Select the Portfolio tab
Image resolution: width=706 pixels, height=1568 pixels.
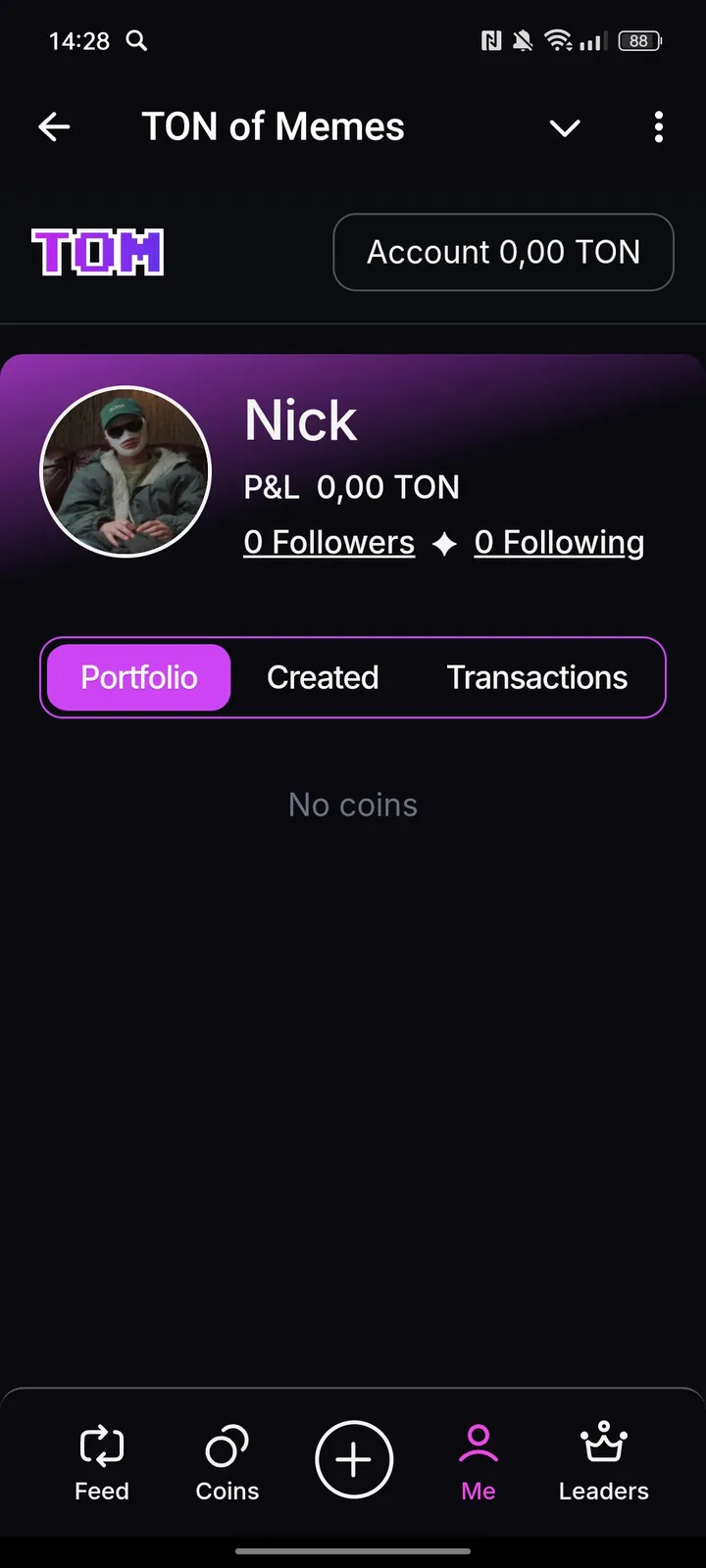tap(139, 677)
